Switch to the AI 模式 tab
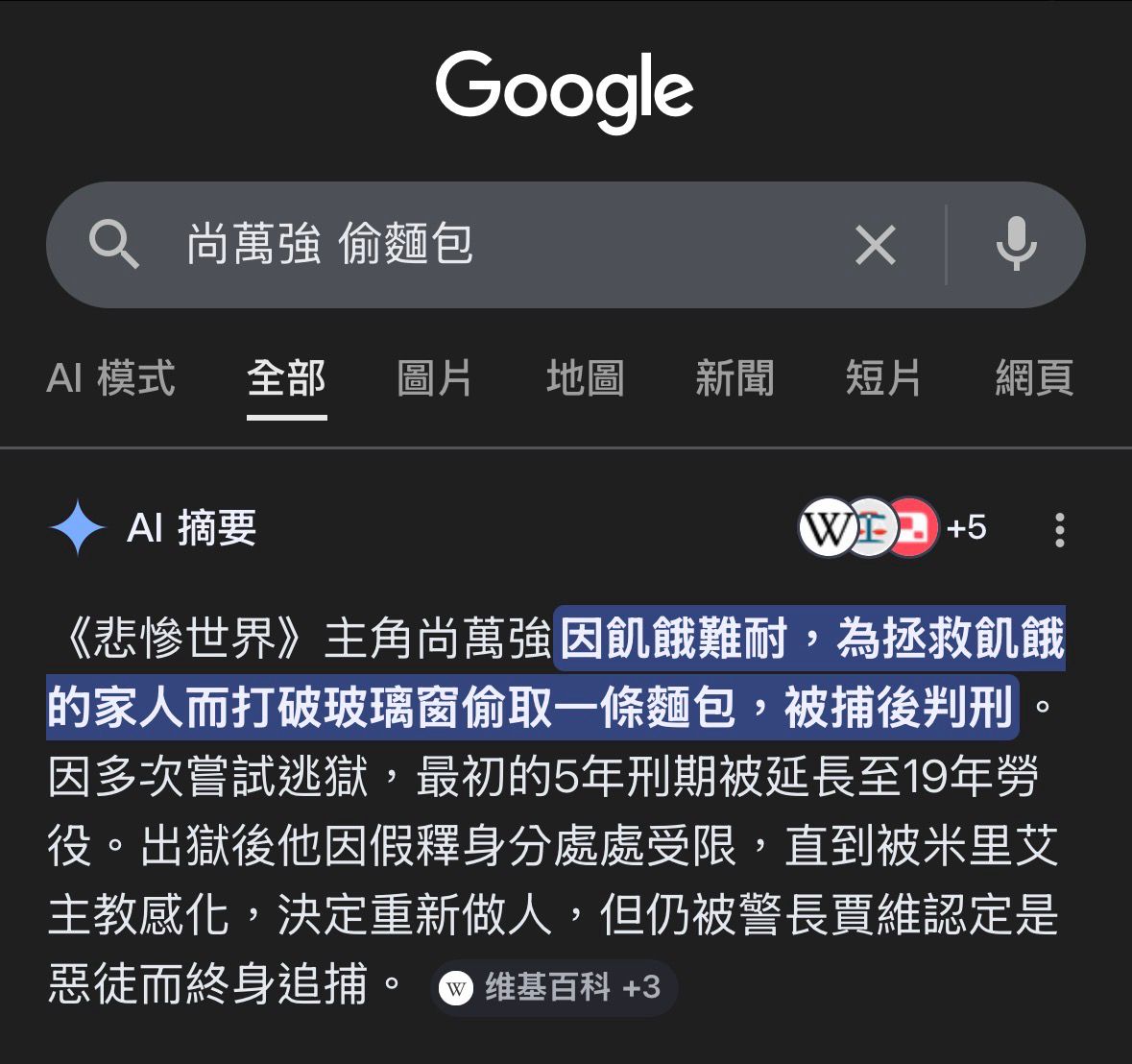 [x=110, y=378]
